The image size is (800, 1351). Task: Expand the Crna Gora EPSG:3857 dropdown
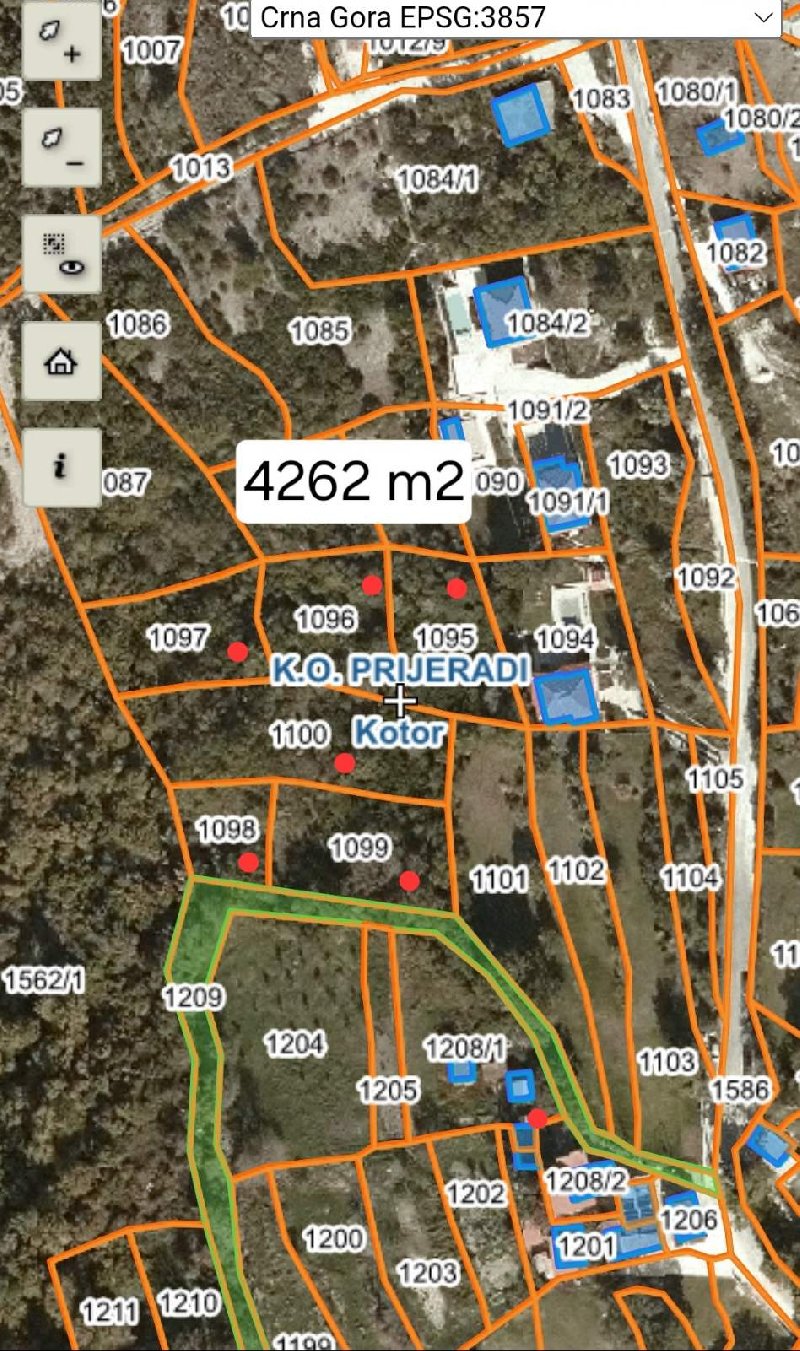coord(515,17)
